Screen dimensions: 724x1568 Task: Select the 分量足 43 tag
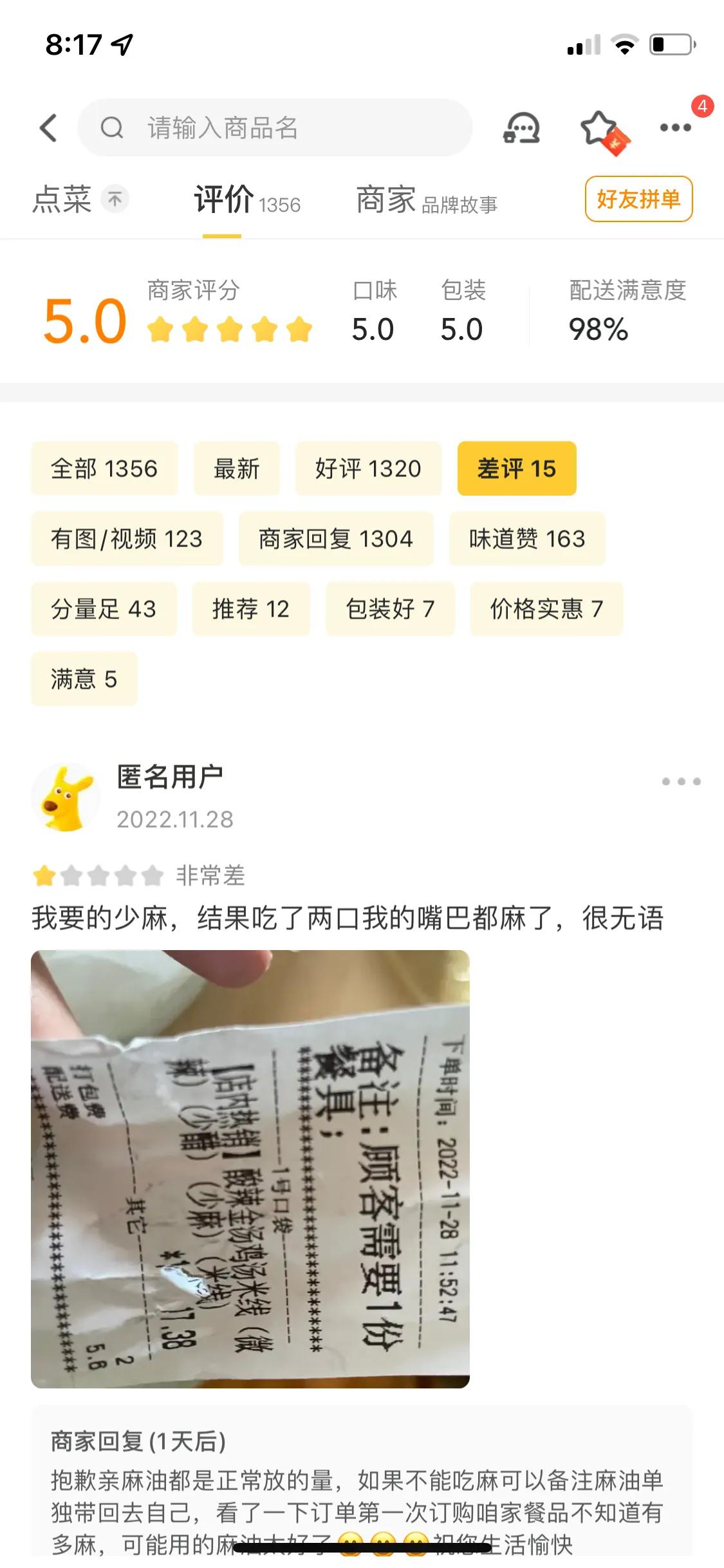(104, 608)
